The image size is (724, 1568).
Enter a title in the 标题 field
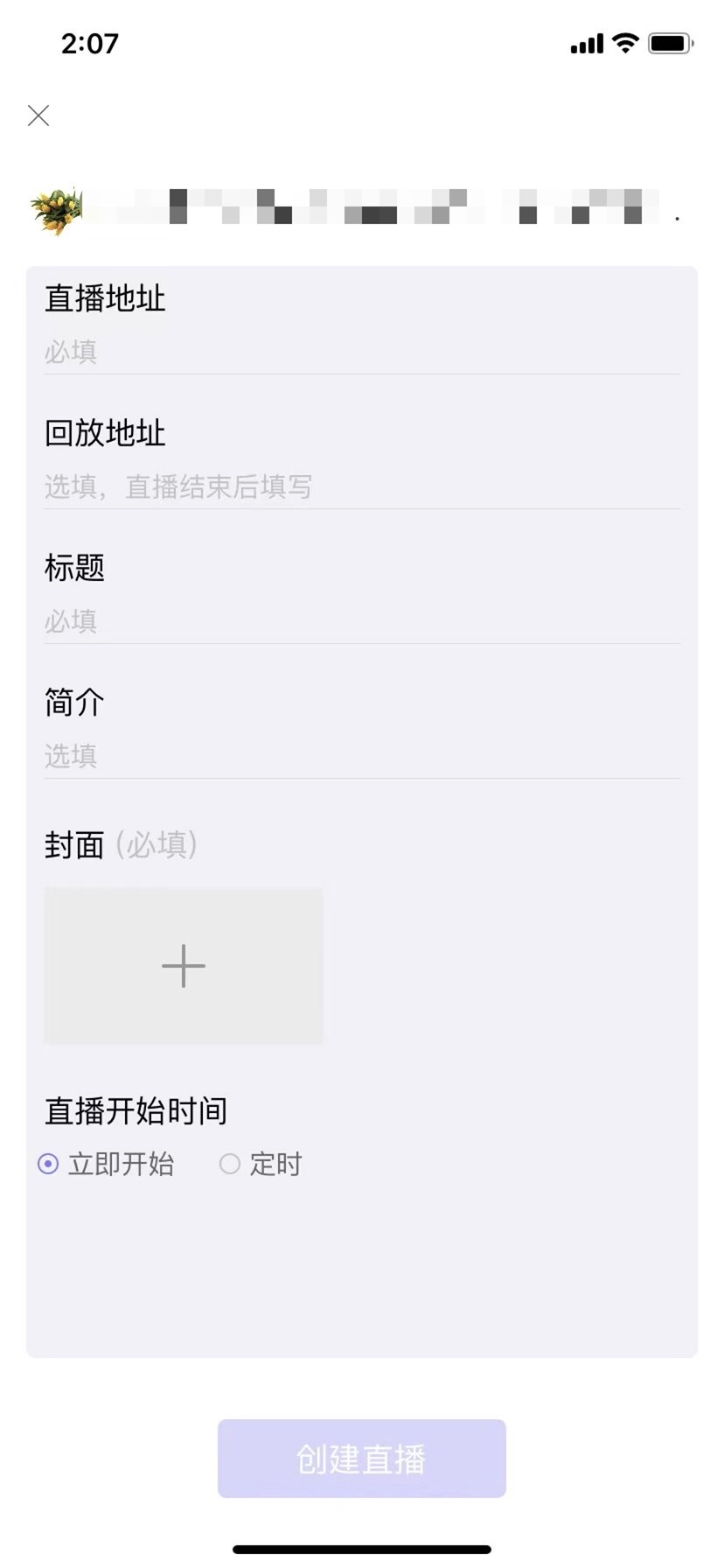click(x=362, y=621)
